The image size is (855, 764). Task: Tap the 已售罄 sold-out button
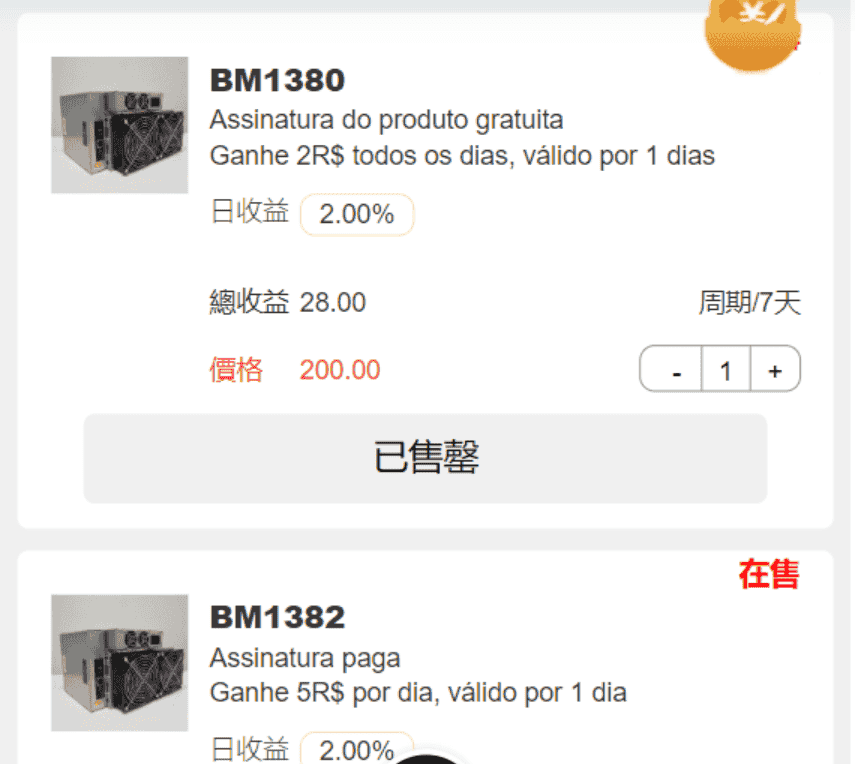click(x=425, y=459)
